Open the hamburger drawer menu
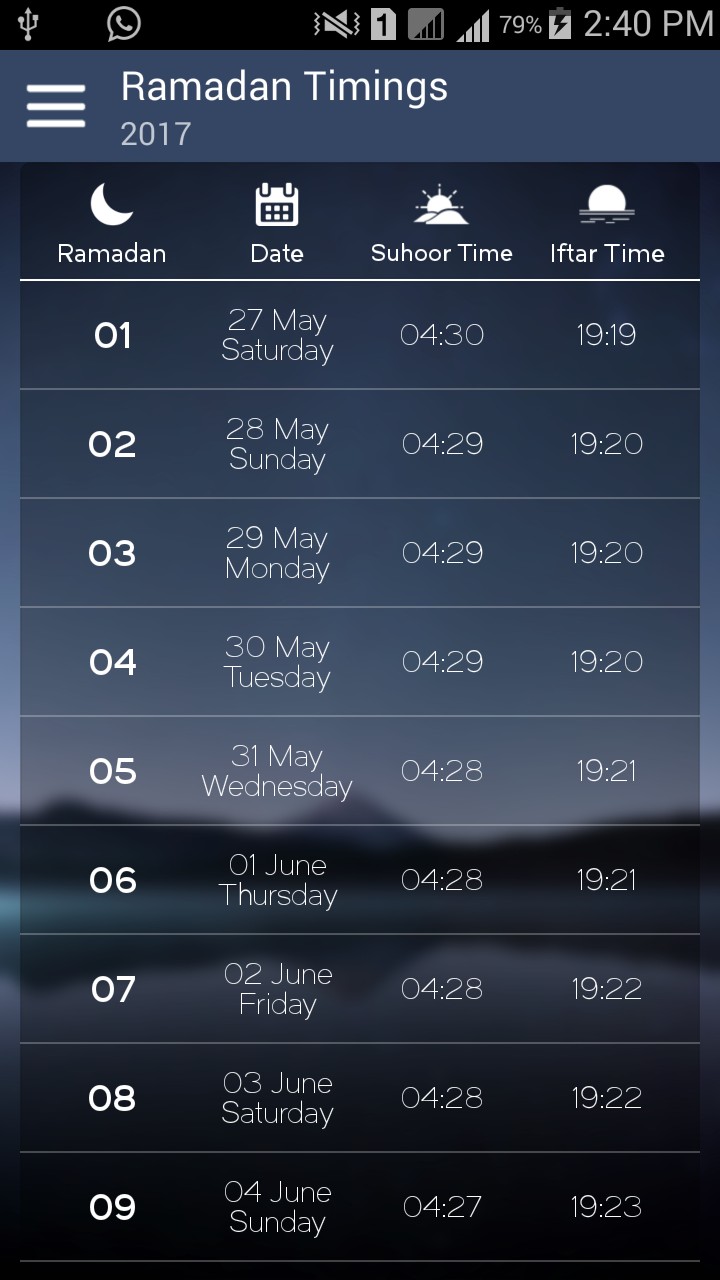This screenshot has width=720, height=1280. 56,106
